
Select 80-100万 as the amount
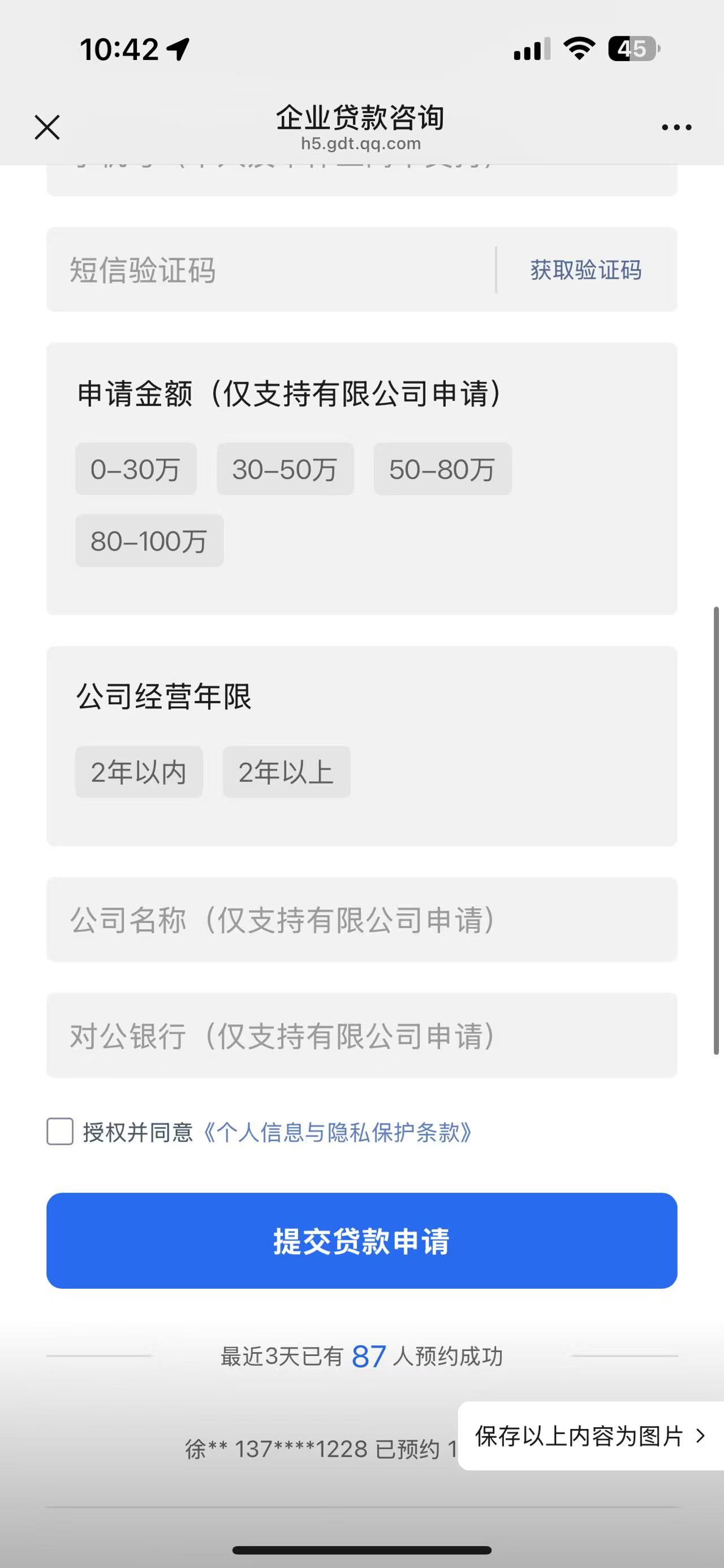click(149, 540)
